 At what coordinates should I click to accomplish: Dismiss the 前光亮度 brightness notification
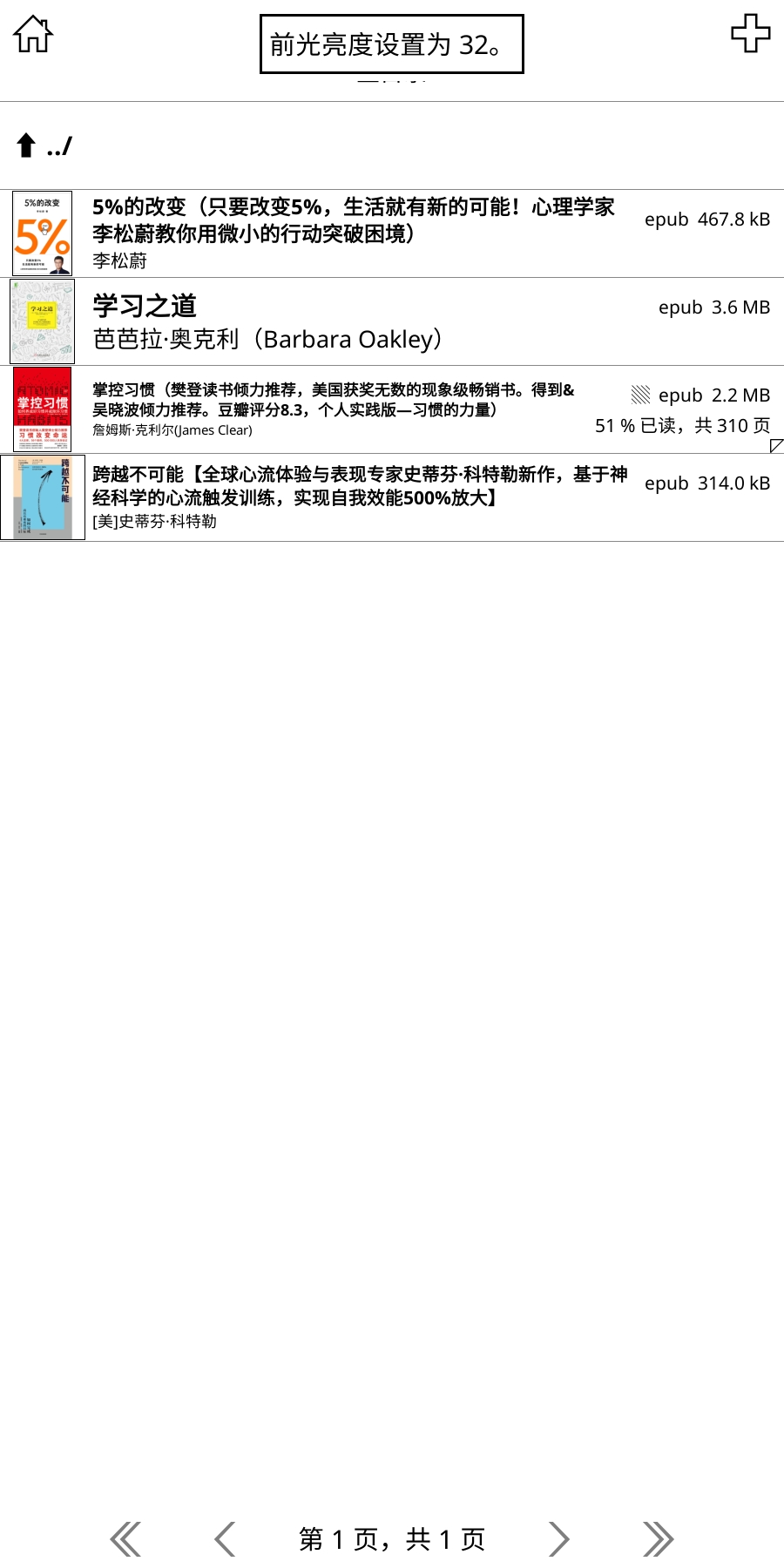(x=391, y=44)
